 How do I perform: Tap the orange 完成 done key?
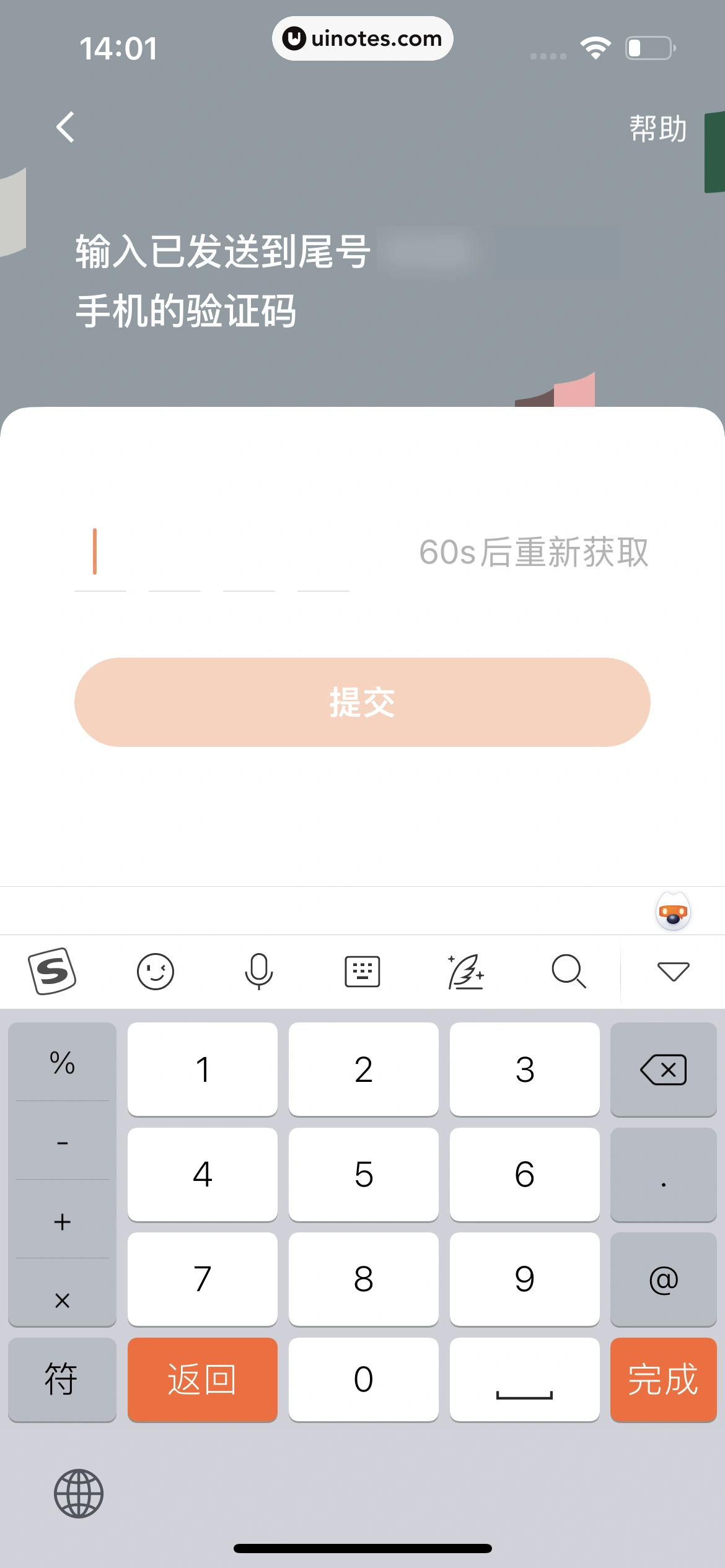tap(663, 1379)
